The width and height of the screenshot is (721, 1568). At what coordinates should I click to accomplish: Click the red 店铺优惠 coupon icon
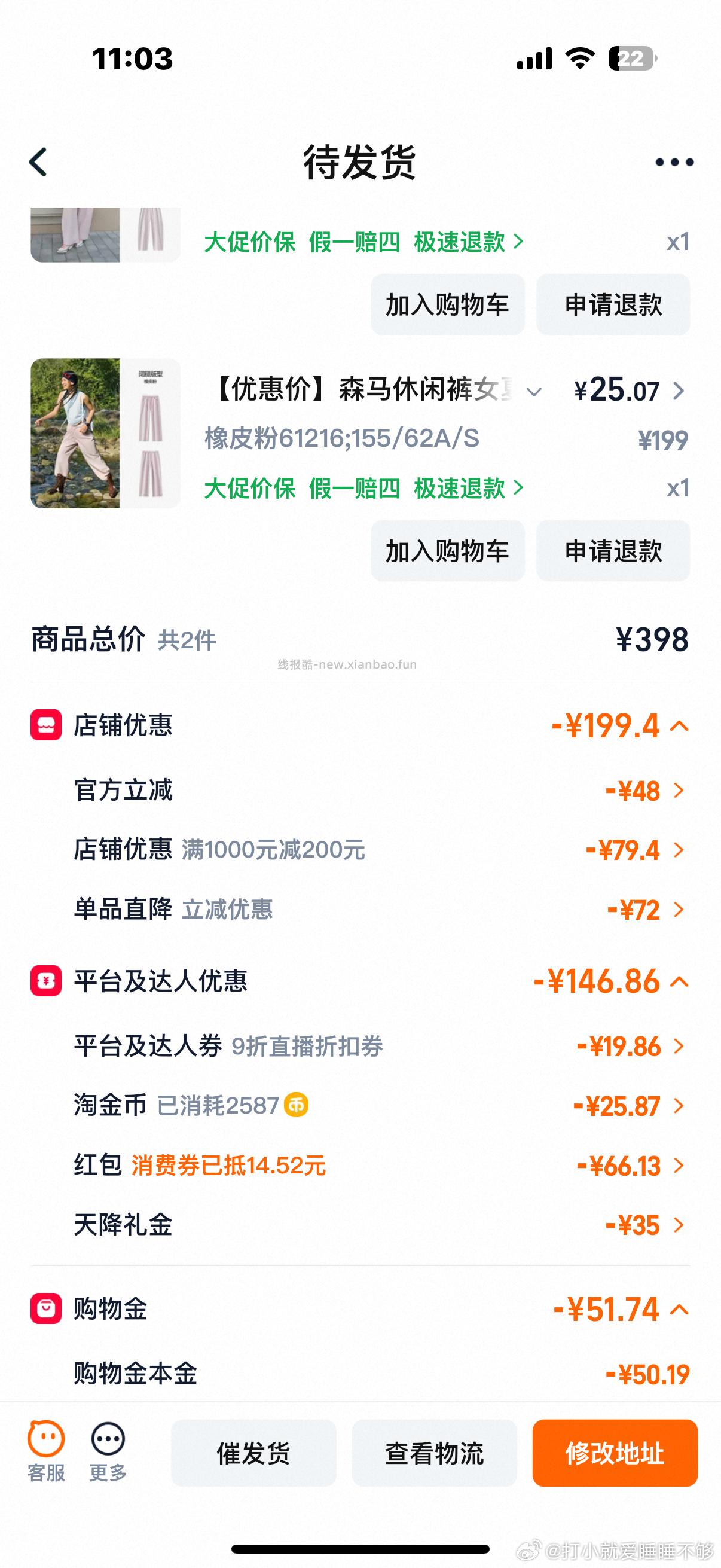pyautogui.click(x=47, y=726)
